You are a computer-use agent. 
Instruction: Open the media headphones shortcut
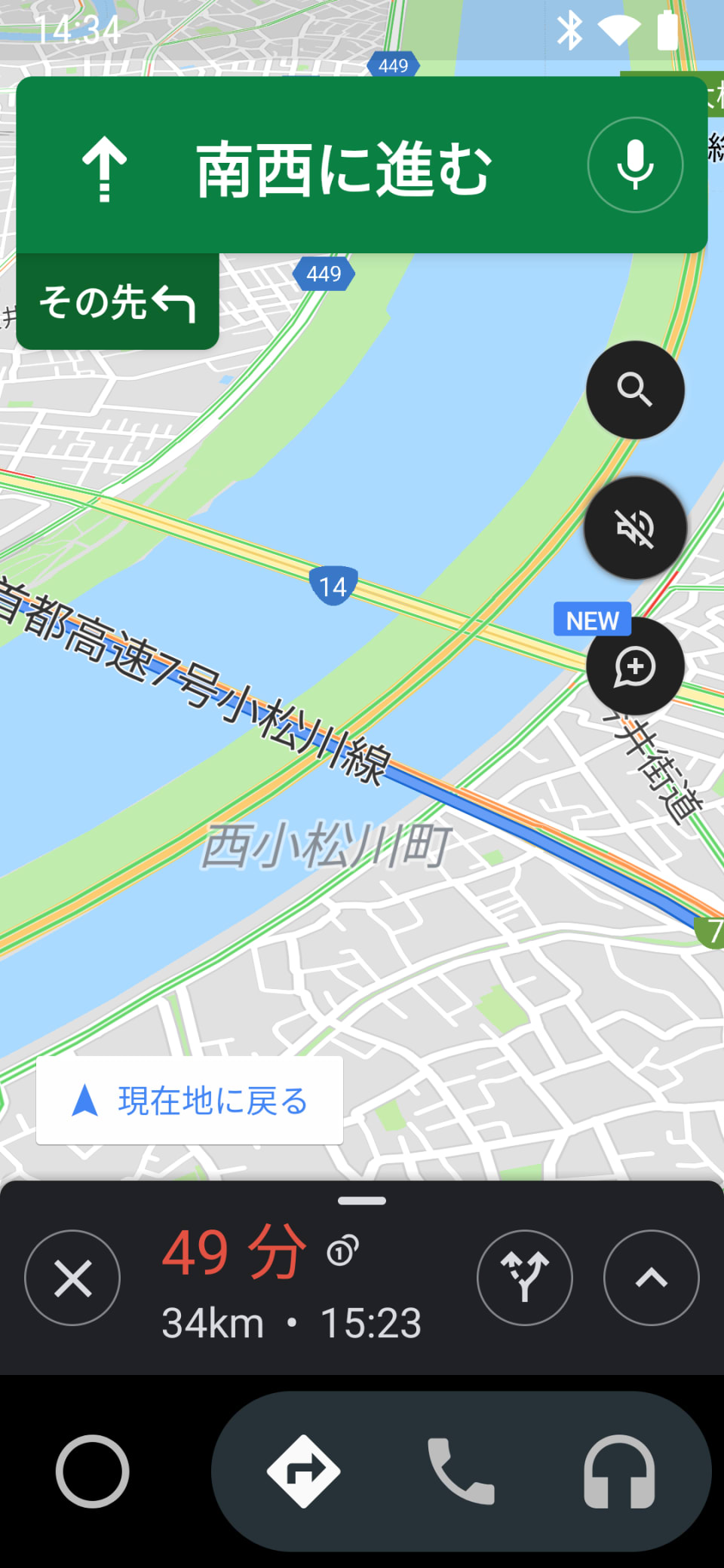point(619,1471)
